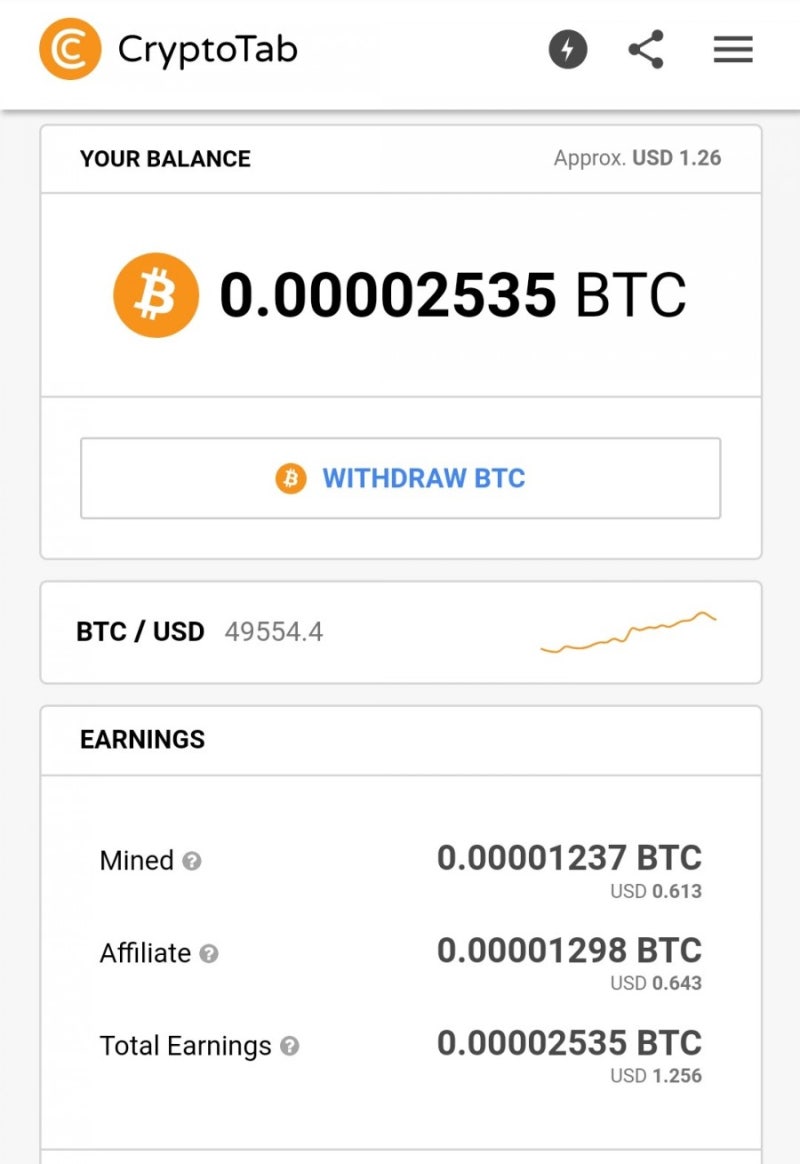Select the Your Balance section header
The image size is (800, 1164).
[165, 158]
